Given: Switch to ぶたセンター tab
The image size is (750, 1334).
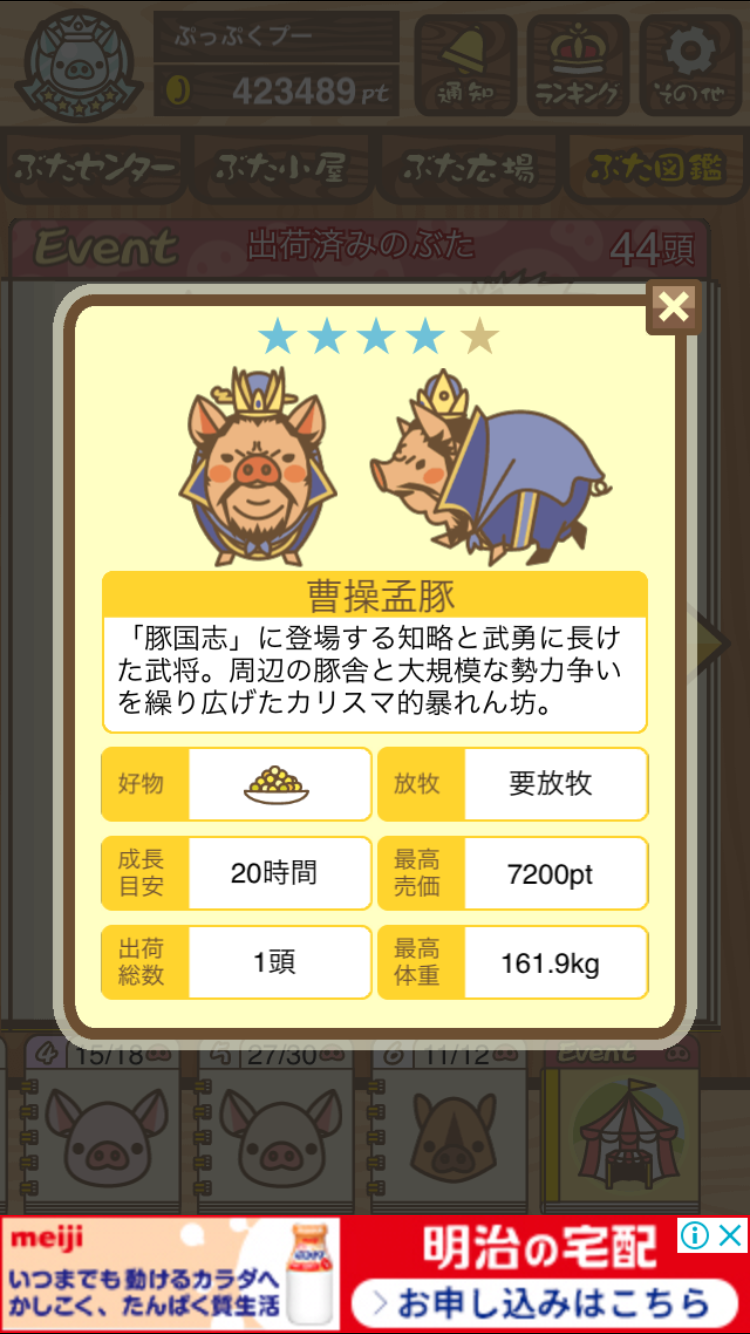Looking at the screenshot, I should click(96, 168).
